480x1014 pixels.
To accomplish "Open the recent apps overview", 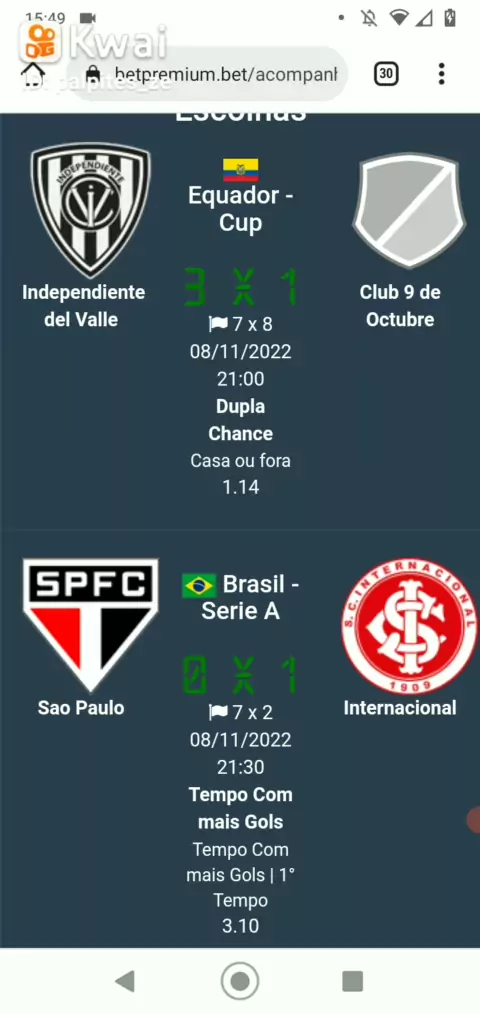I will [353, 981].
